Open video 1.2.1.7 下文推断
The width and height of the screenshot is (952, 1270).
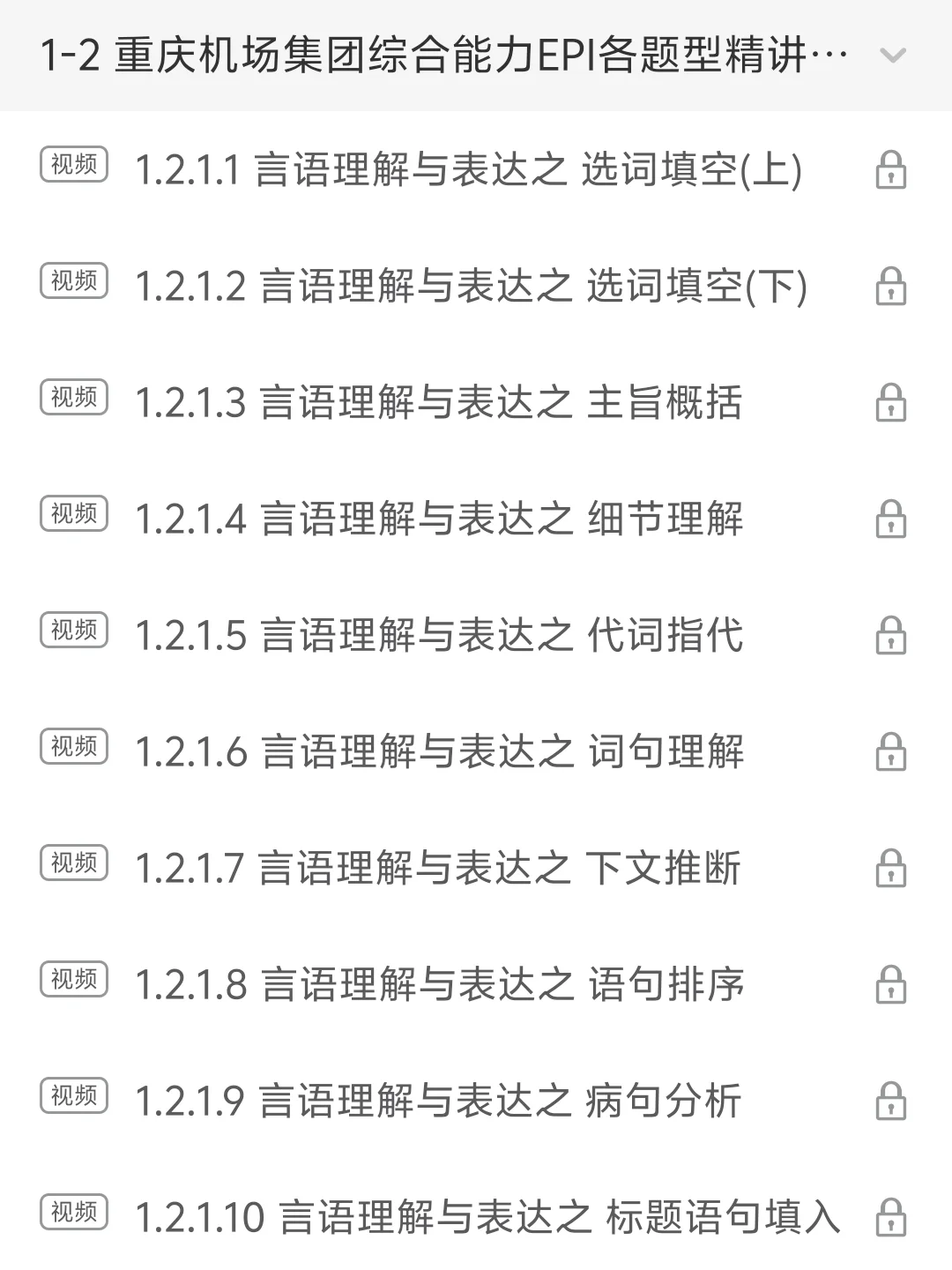(437, 868)
